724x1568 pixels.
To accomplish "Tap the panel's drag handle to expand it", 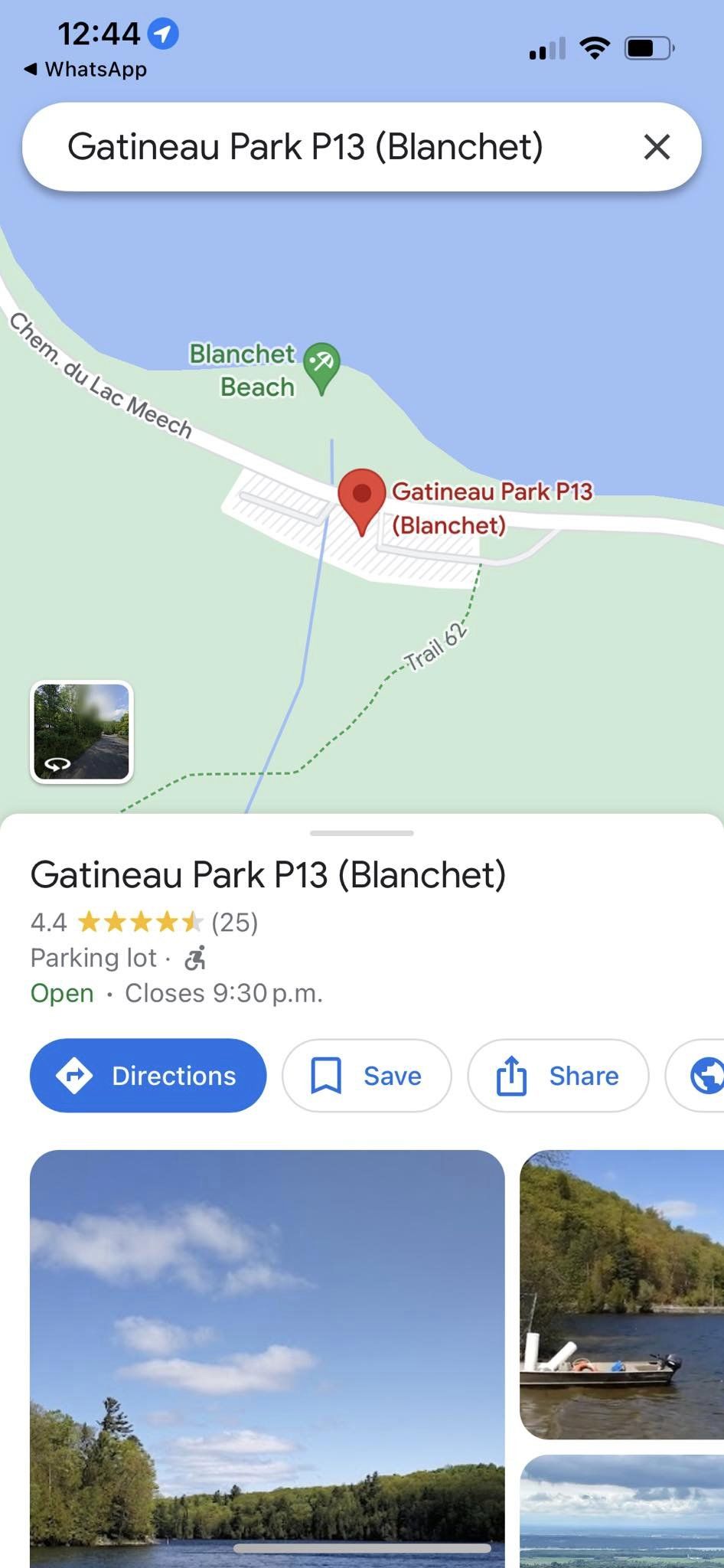I will (362, 832).
